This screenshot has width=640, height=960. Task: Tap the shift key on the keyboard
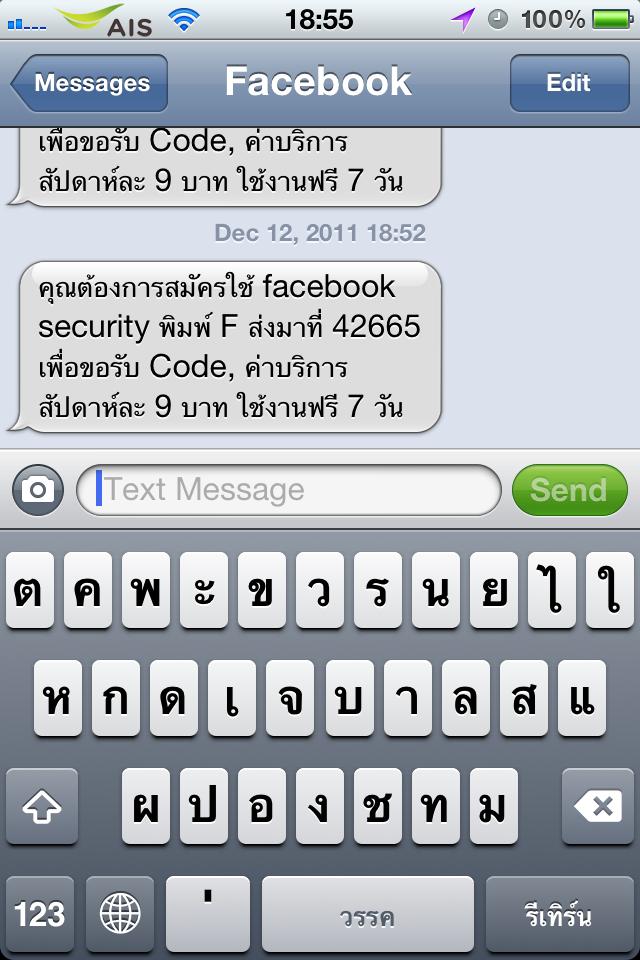point(41,806)
